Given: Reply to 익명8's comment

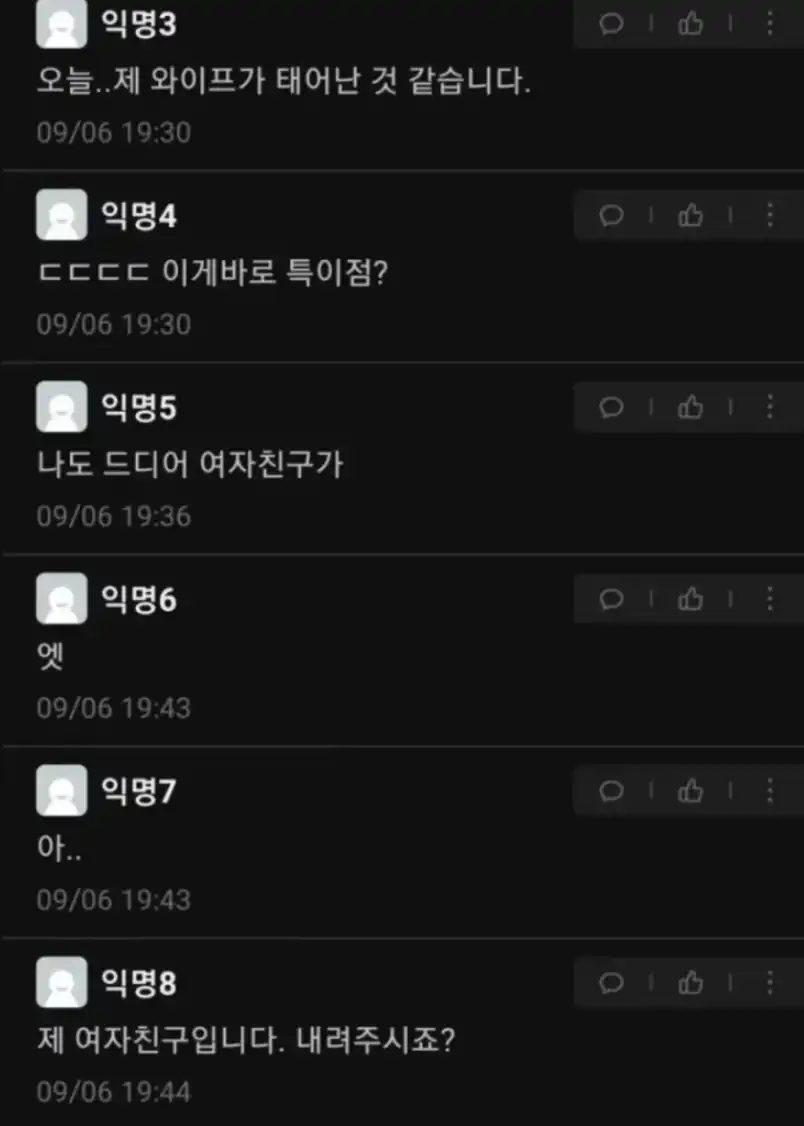Looking at the screenshot, I should [611, 983].
